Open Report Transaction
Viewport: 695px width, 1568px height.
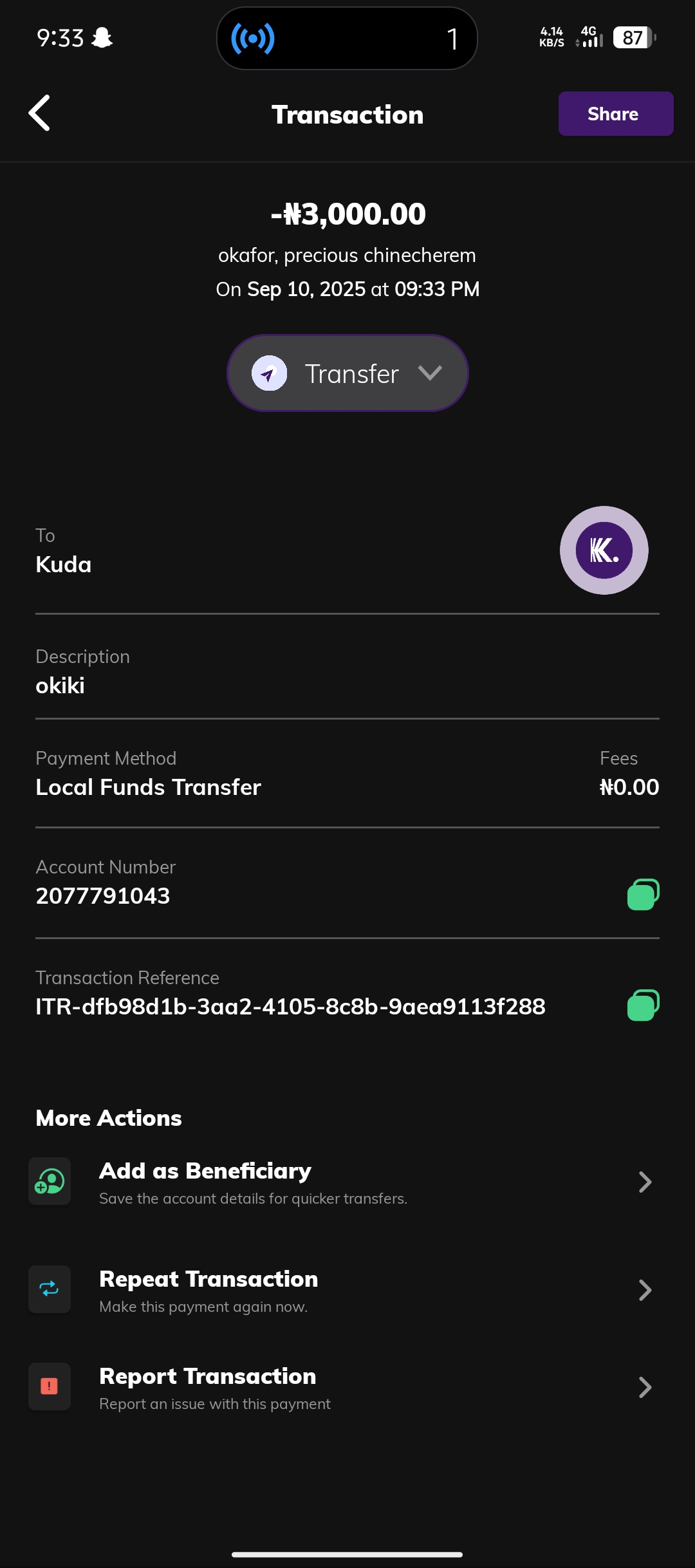pyautogui.click(x=341, y=1387)
